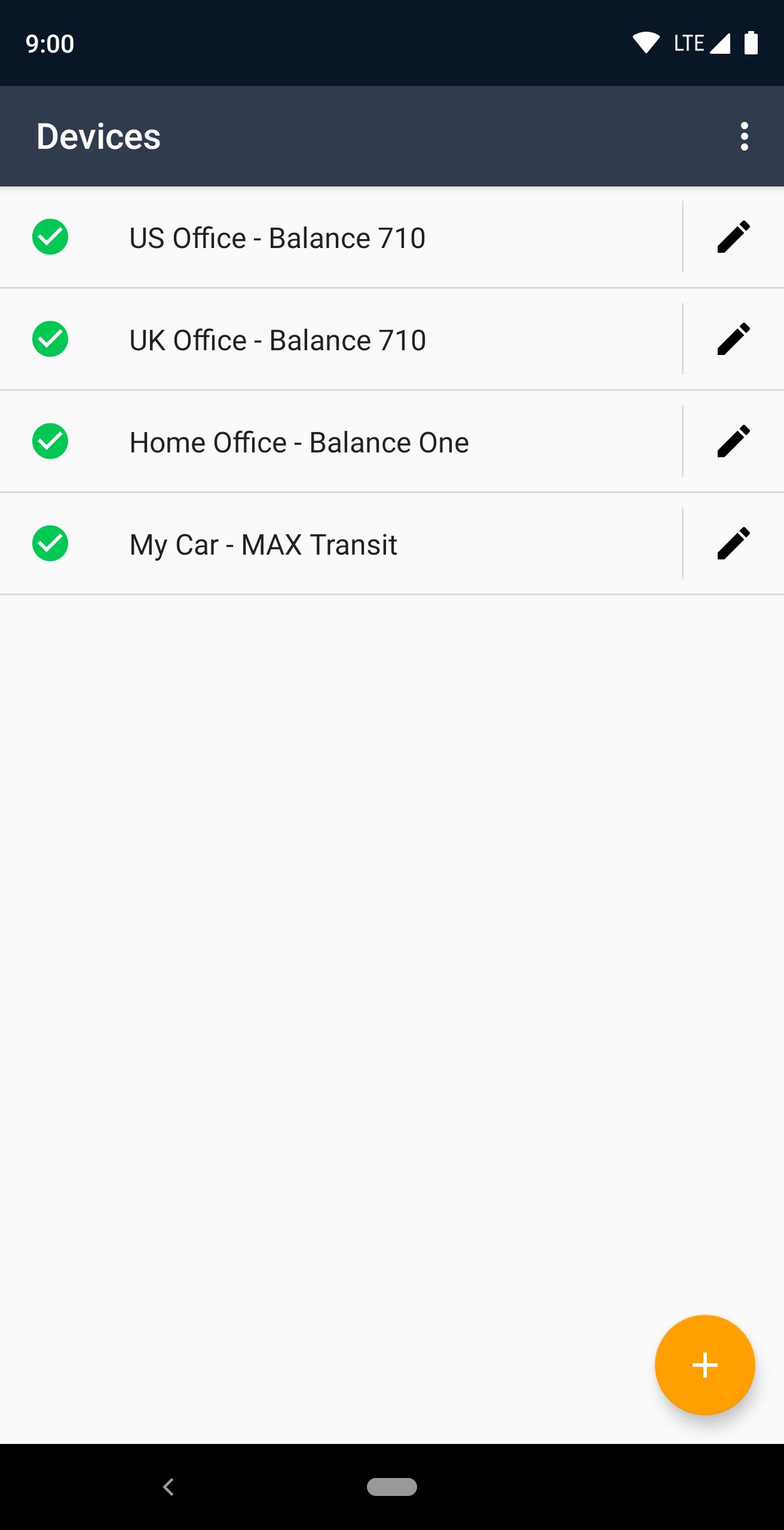Add a new device with plus button
784x1530 pixels.
705,1365
